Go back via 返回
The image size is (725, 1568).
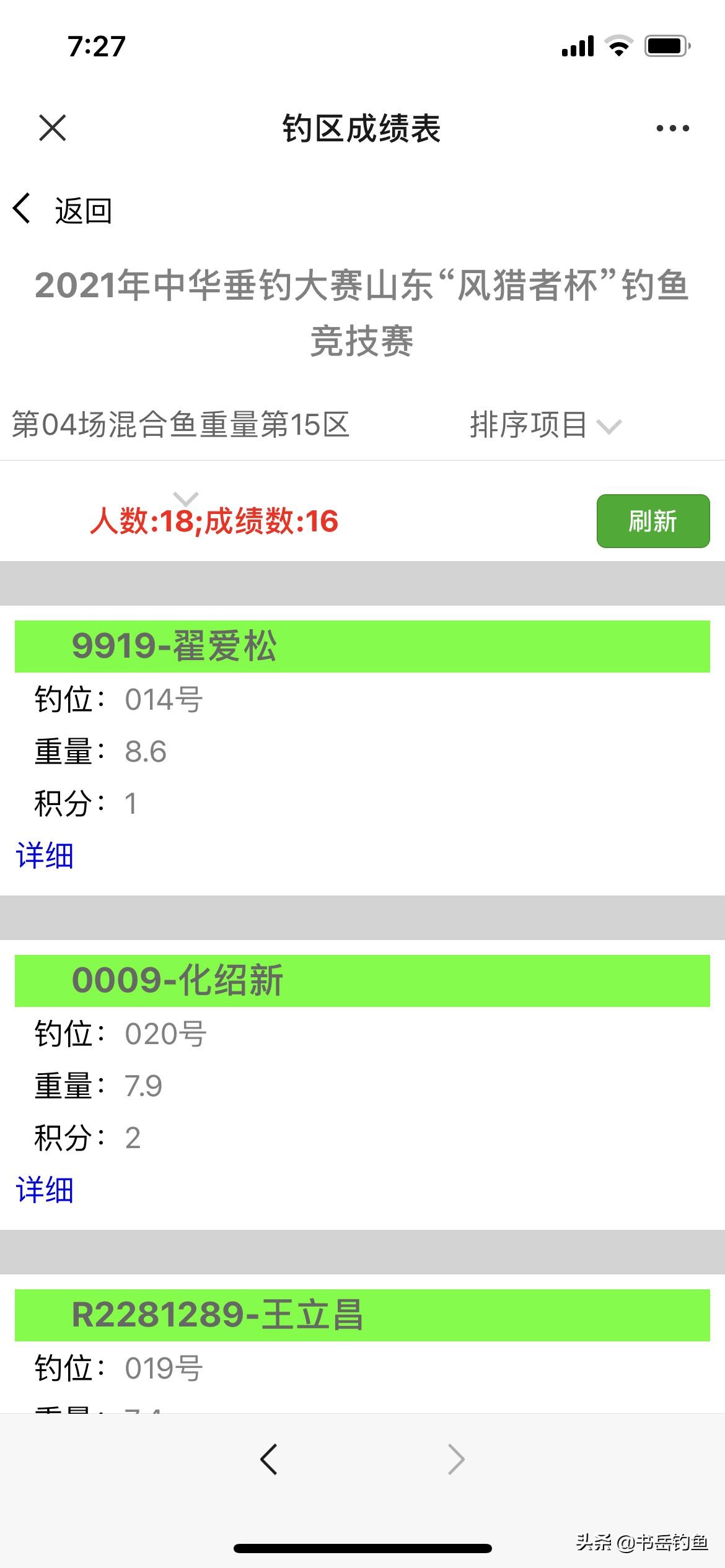pos(62,211)
